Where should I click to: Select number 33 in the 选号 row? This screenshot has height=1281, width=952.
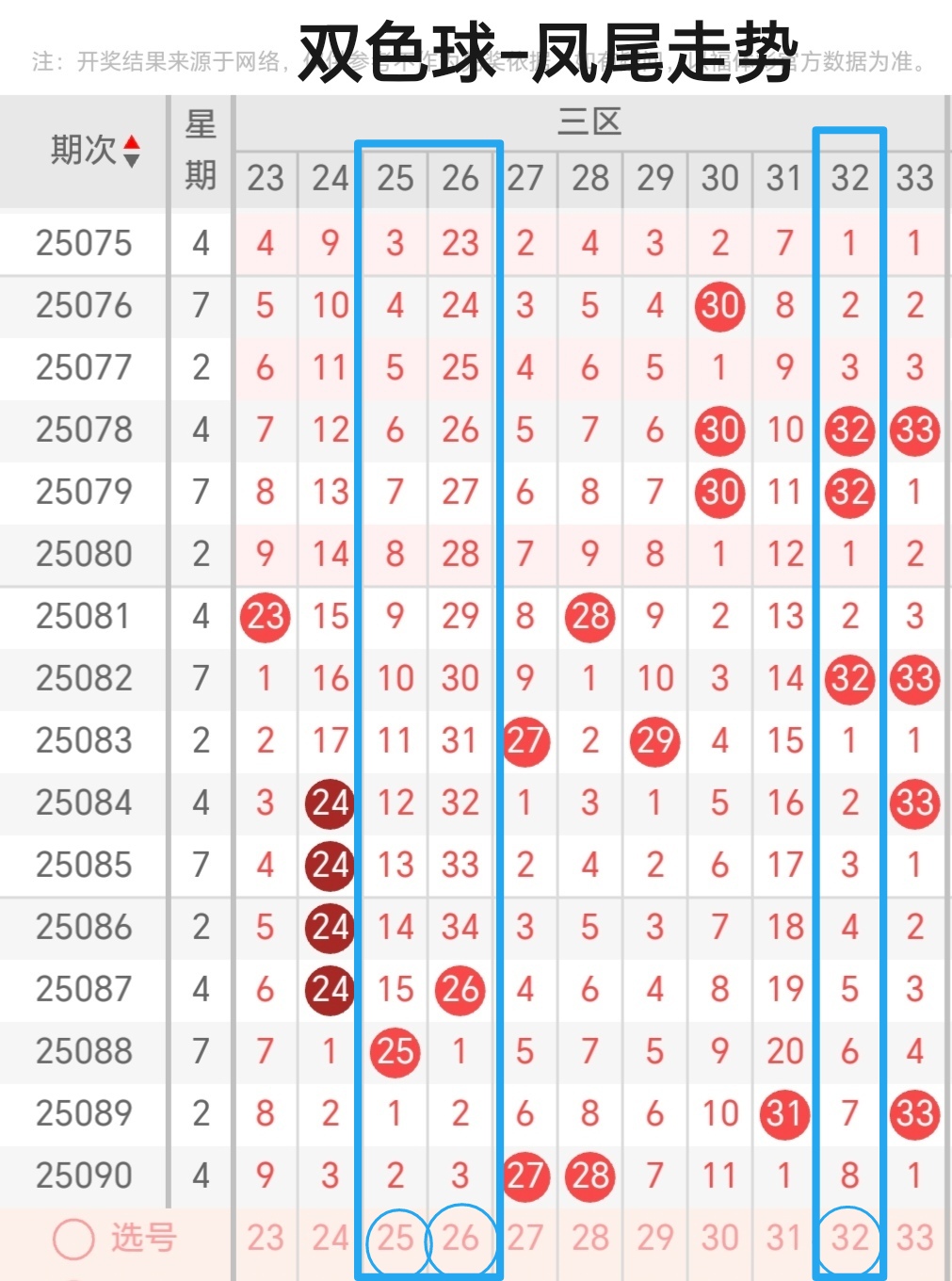pyautogui.click(x=914, y=1238)
